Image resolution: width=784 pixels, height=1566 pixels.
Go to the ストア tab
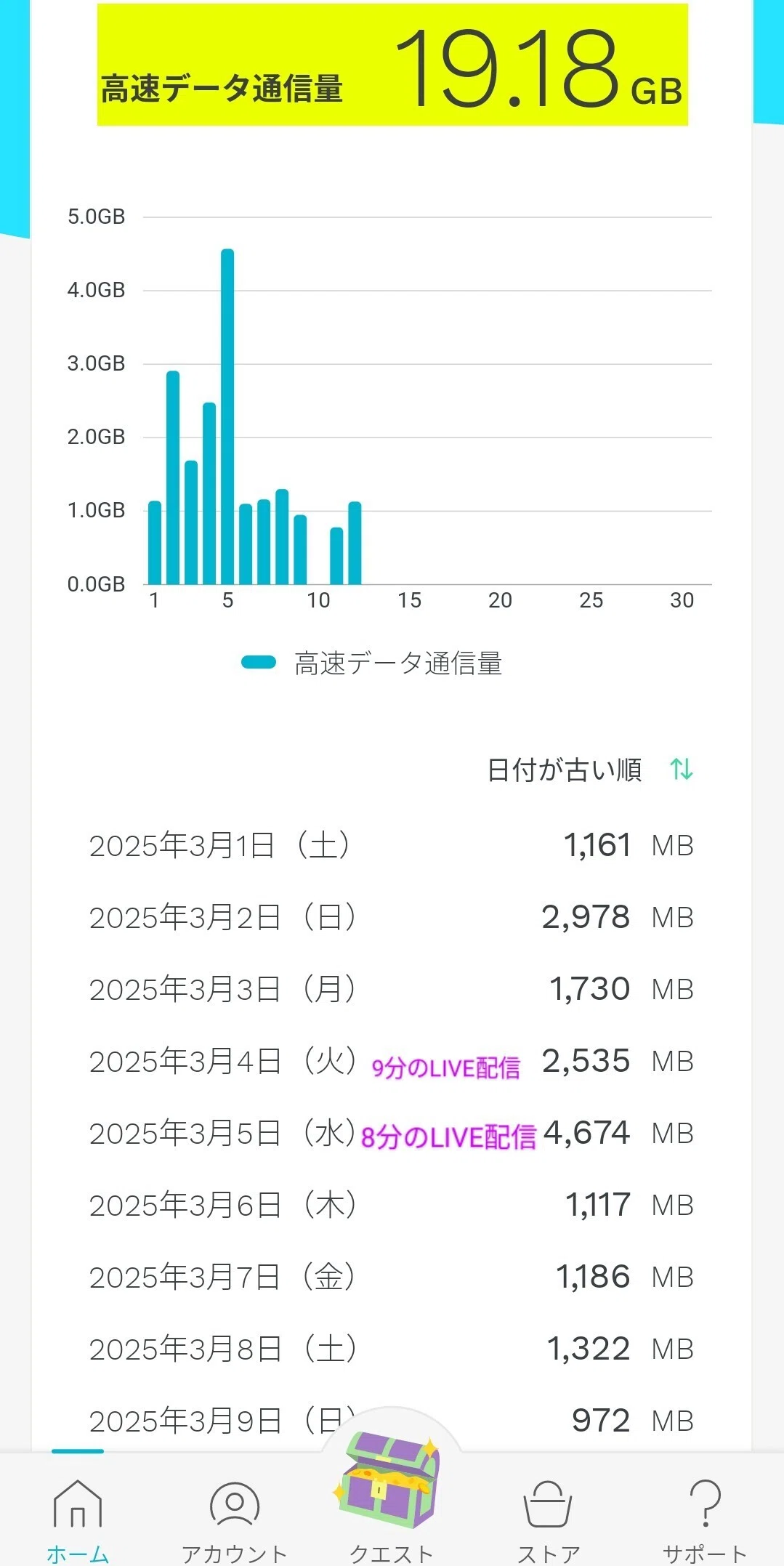(548, 1519)
